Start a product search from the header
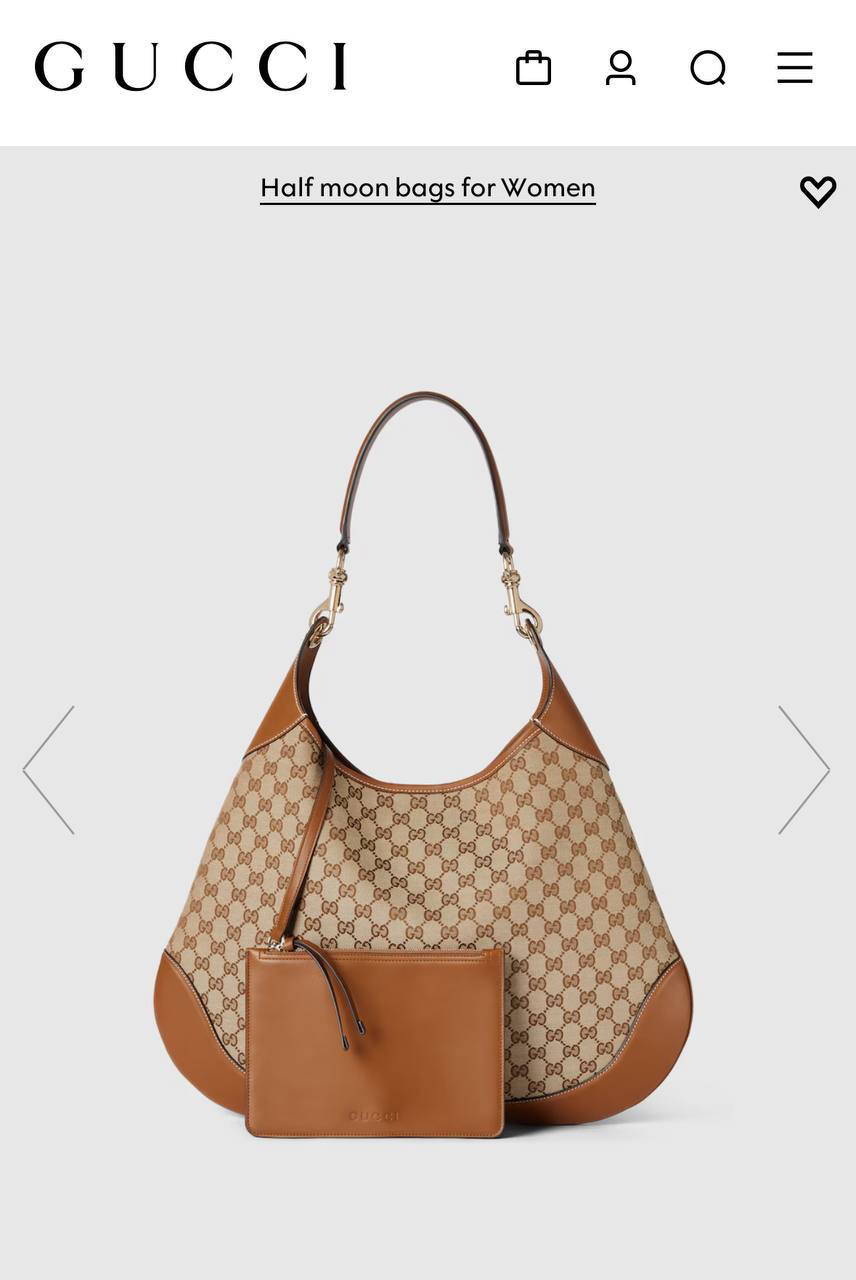This screenshot has width=856, height=1280. click(x=707, y=67)
